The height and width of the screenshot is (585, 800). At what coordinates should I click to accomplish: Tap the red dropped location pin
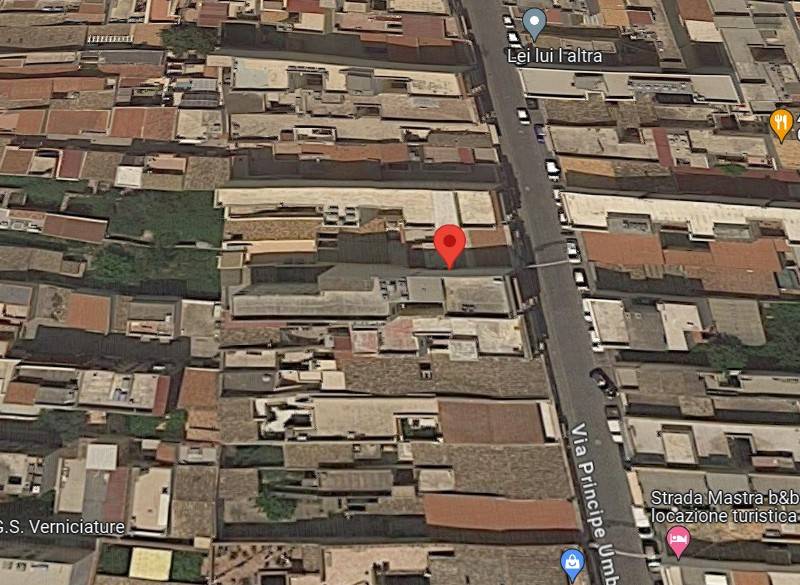(x=450, y=243)
